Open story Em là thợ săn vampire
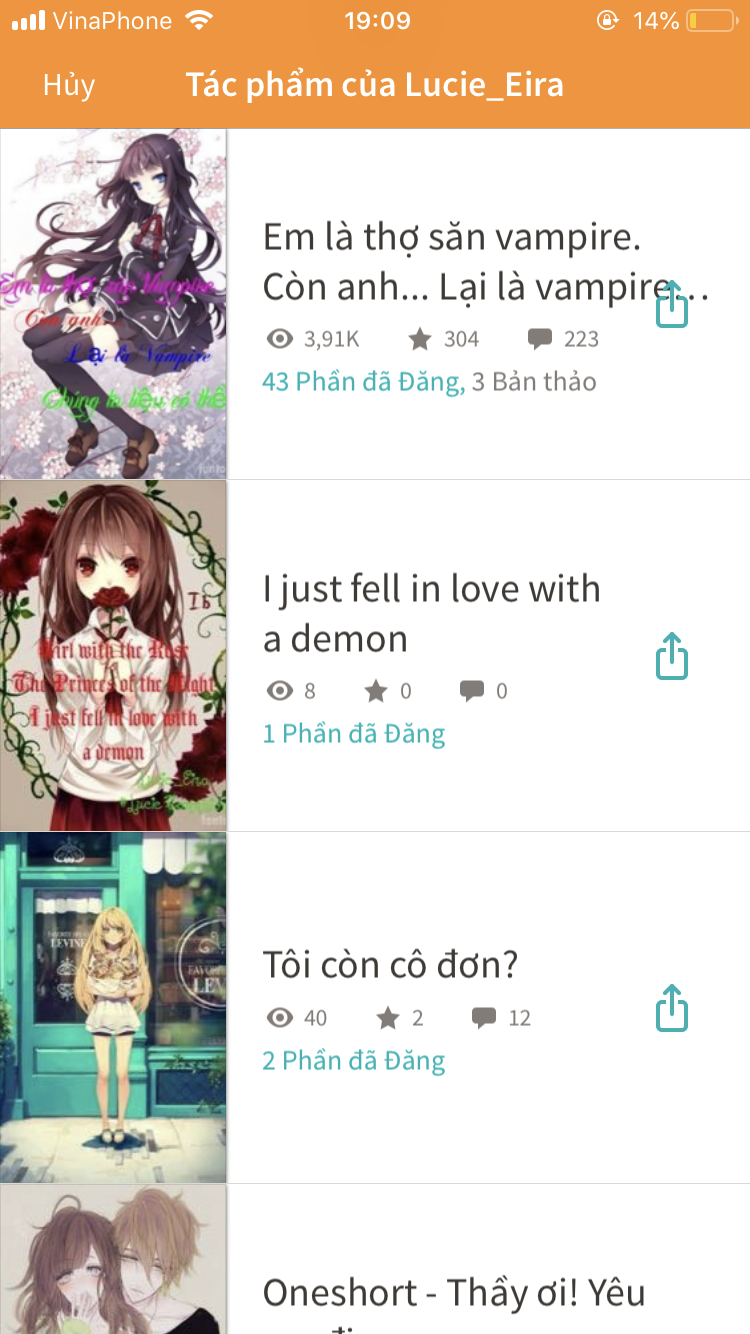The height and width of the screenshot is (1334, 750). point(375,304)
